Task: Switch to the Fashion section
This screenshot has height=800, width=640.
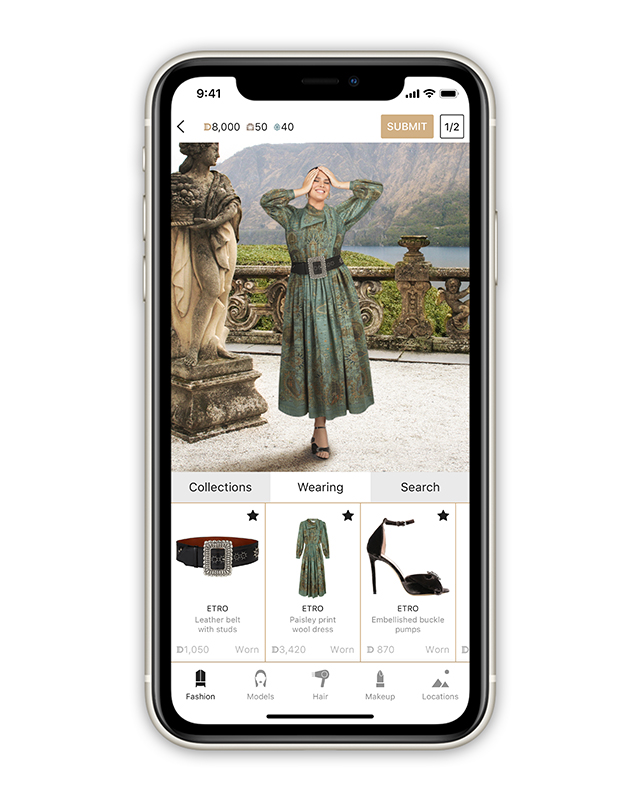Action: pyautogui.click(x=200, y=685)
